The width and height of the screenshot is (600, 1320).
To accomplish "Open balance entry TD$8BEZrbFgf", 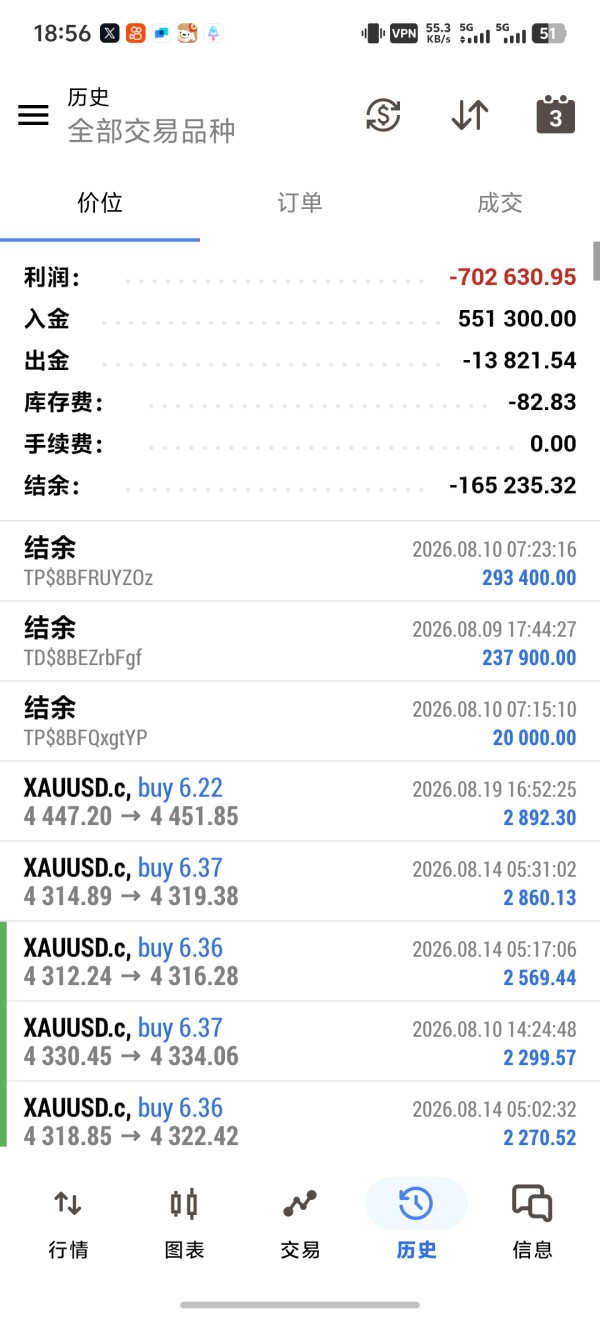I will [300, 641].
